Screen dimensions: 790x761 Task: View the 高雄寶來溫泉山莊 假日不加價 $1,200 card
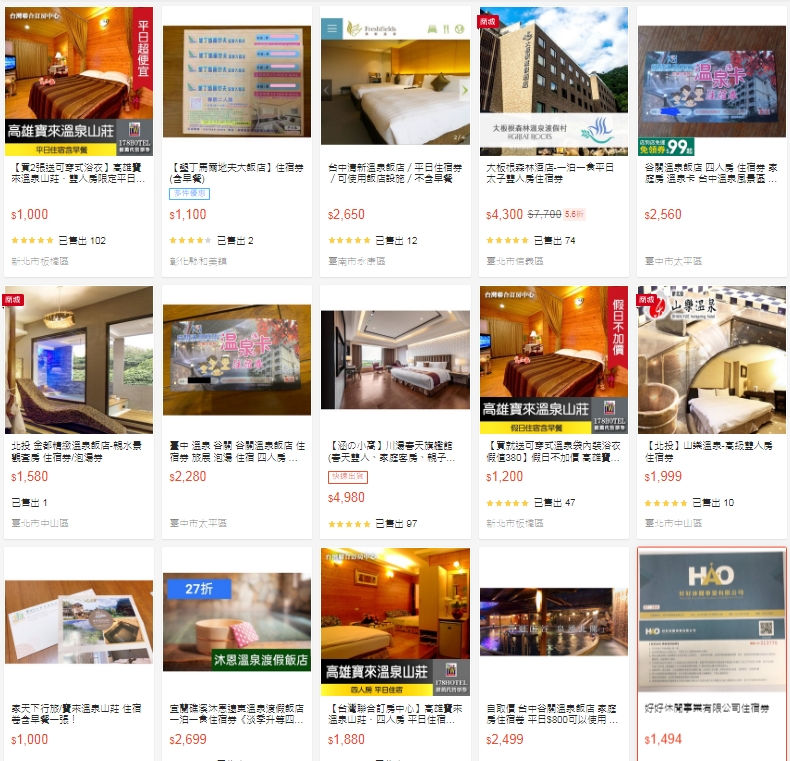point(553,360)
